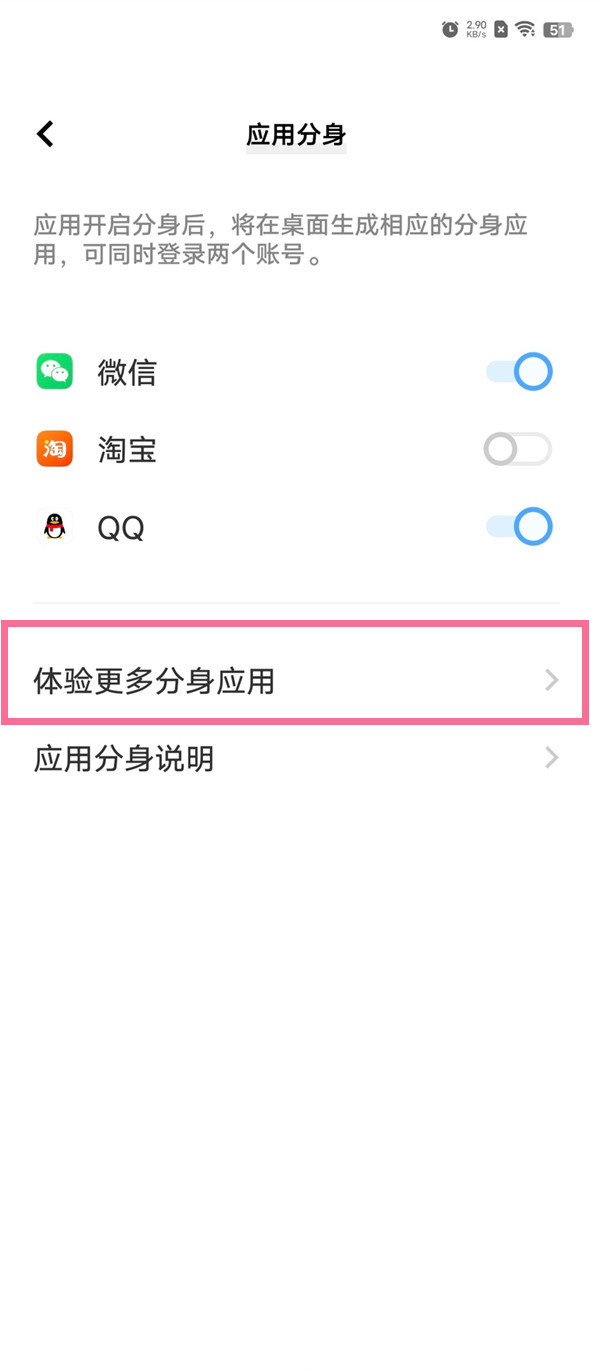This screenshot has width=600, height=1371.
Task: Disable the QQ app clone switch
Action: (519, 526)
